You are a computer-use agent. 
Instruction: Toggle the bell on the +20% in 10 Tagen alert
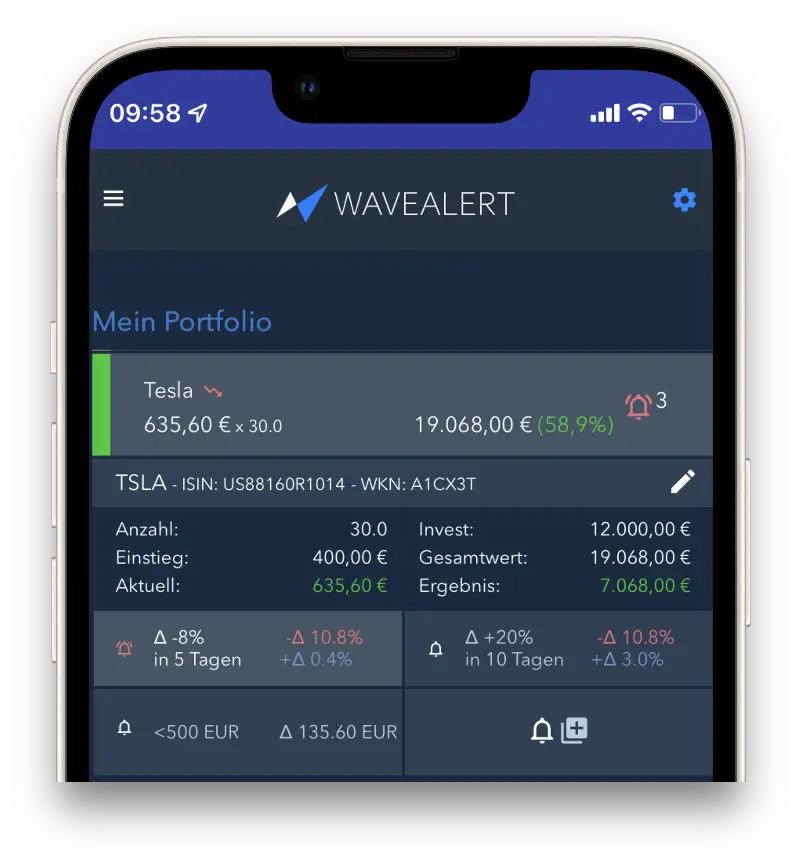(x=436, y=648)
